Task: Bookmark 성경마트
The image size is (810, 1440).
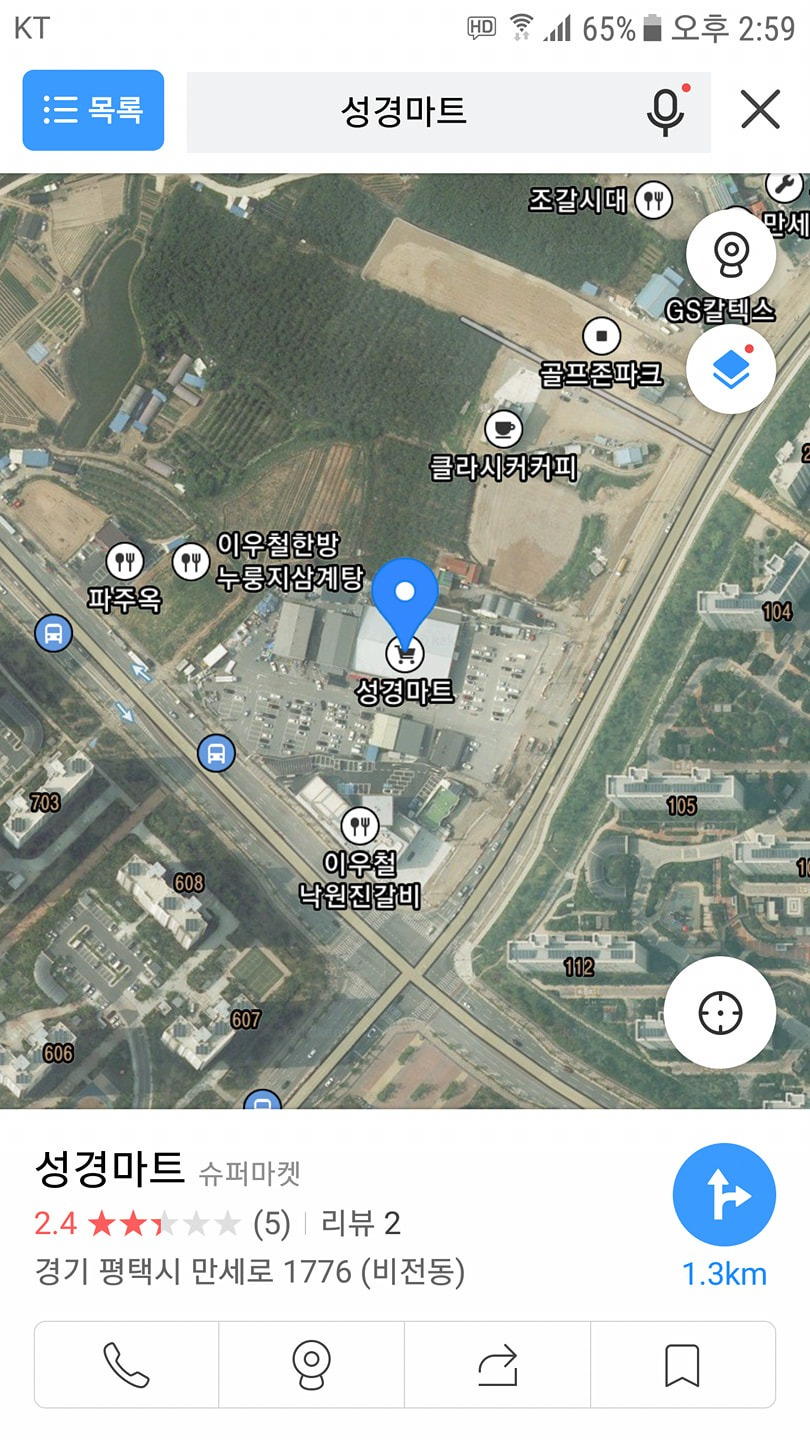Action: click(682, 1365)
